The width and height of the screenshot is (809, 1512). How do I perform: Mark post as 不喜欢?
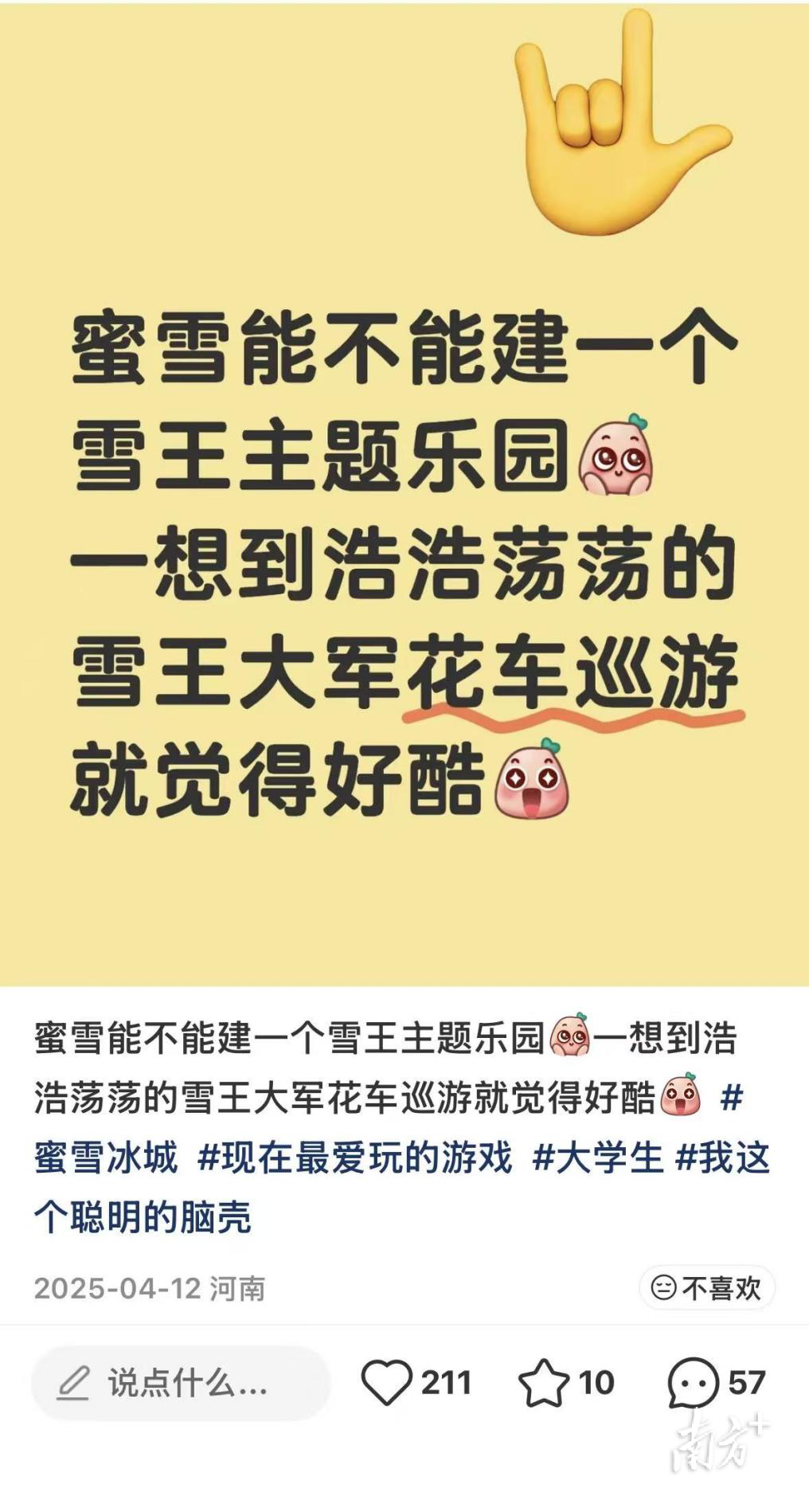point(707,1287)
